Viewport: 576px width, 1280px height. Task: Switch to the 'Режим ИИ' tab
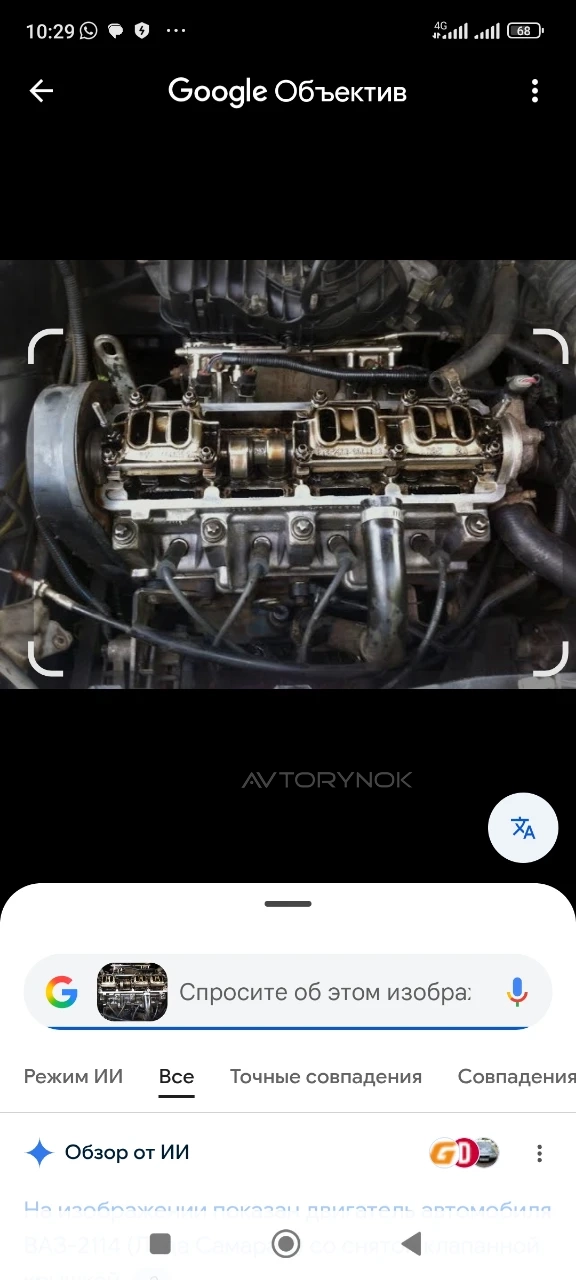pos(73,1077)
